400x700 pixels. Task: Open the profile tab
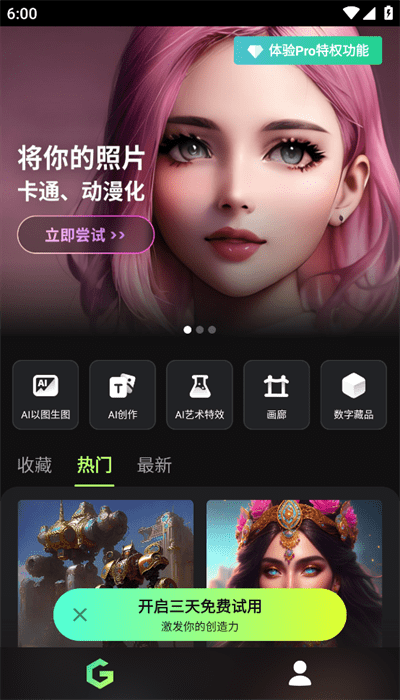click(x=300, y=674)
